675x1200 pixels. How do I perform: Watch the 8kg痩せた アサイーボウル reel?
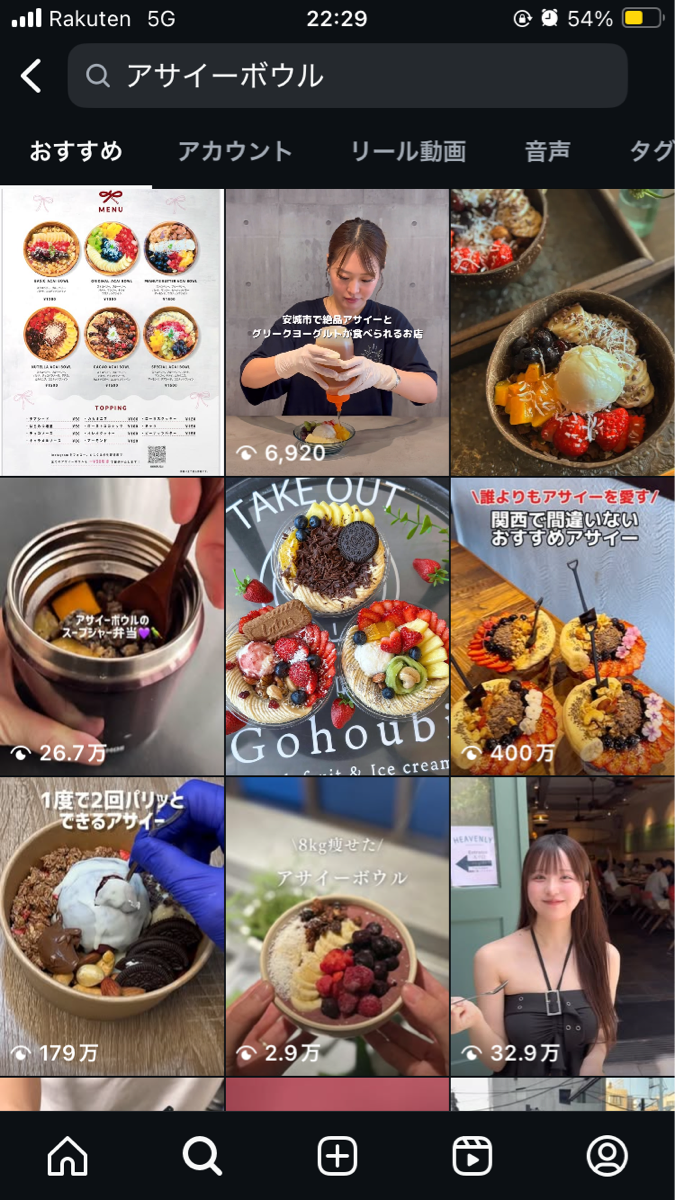(337, 926)
